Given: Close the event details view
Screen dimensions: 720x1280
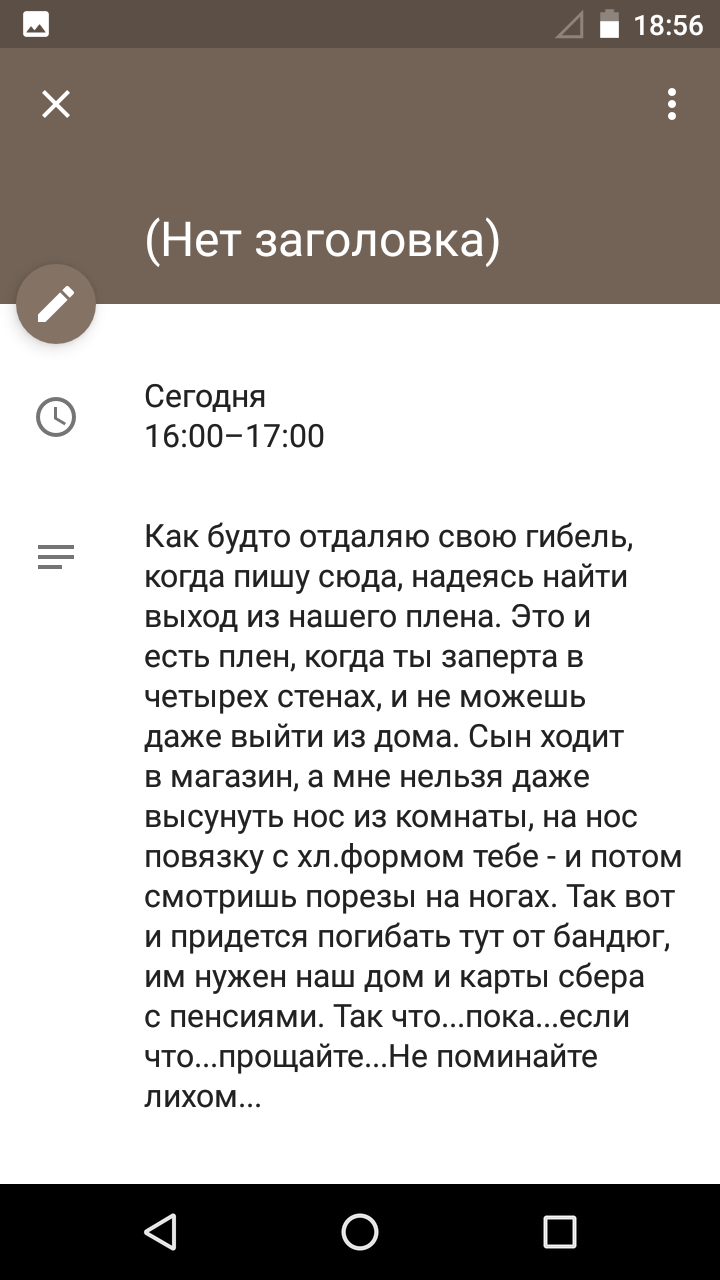Looking at the screenshot, I should [56, 104].
